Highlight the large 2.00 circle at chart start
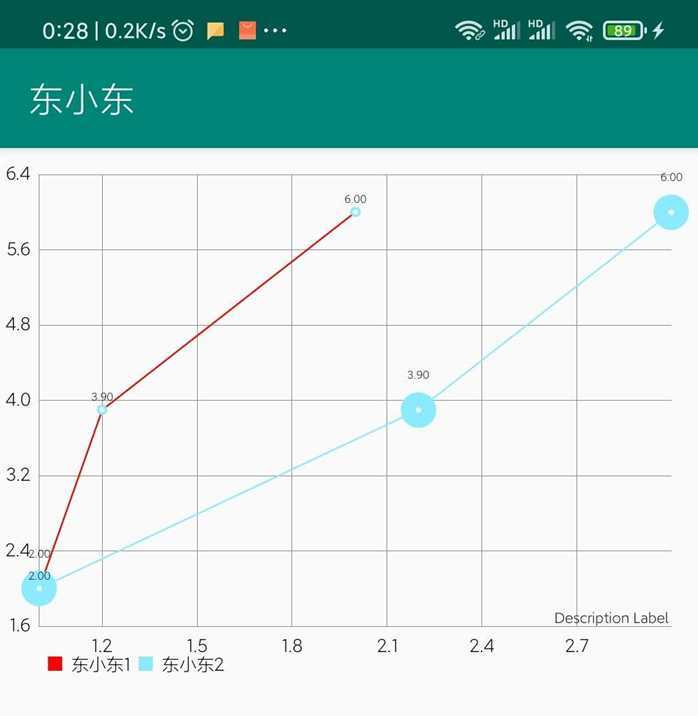The height and width of the screenshot is (716, 698). click(39, 588)
